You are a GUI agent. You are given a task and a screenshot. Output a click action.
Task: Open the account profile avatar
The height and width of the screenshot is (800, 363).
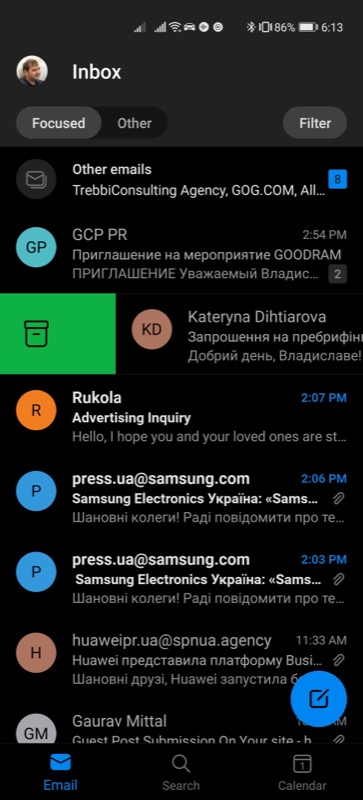tap(32, 71)
